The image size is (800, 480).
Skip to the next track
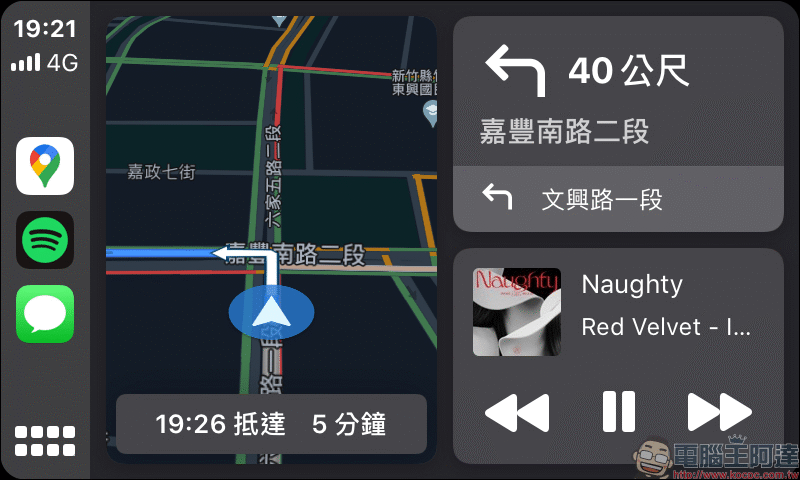719,412
